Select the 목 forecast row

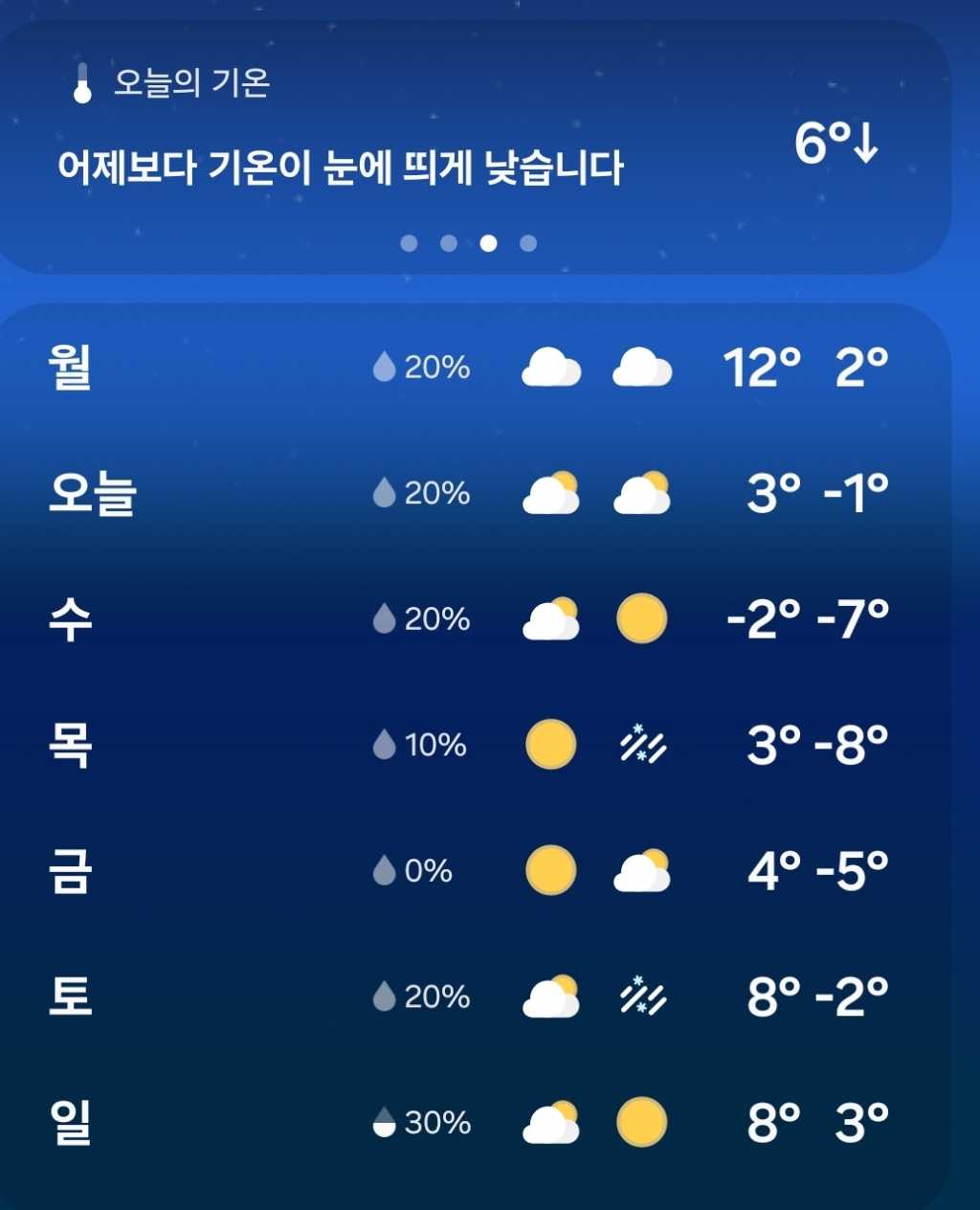(469, 745)
